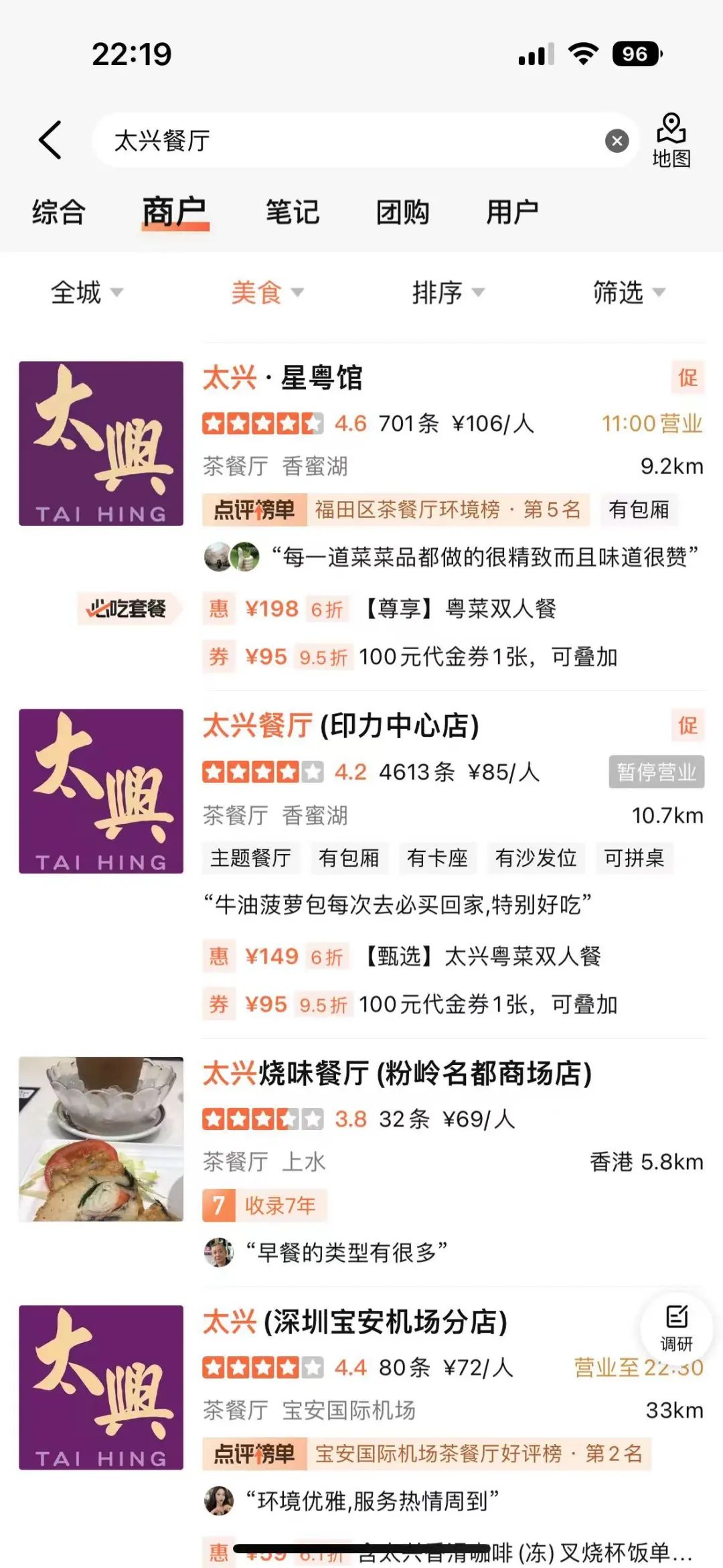
Task: Open the 筛选 filter options
Action: [629, 293]
